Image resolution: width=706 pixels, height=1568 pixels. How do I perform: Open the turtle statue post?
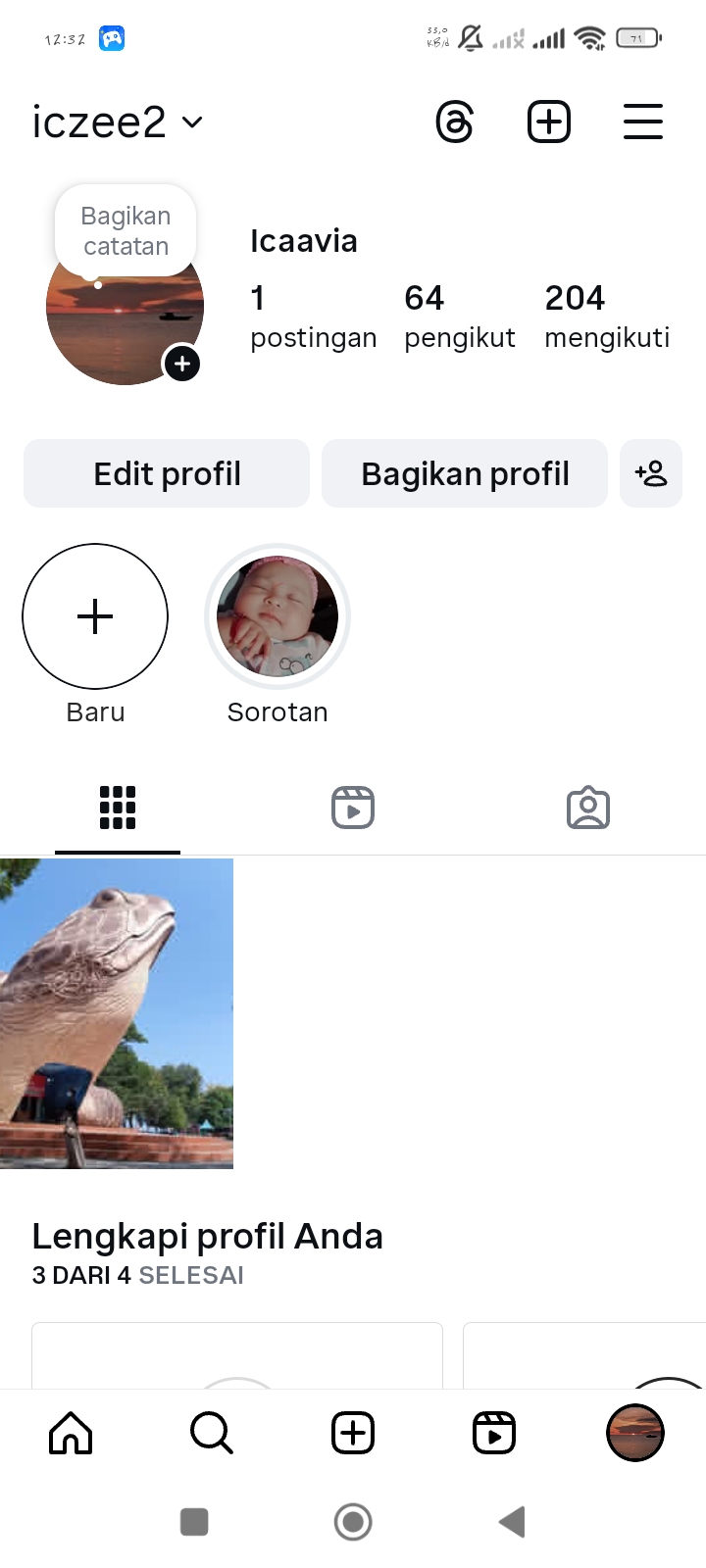[x=117, y=1013]
